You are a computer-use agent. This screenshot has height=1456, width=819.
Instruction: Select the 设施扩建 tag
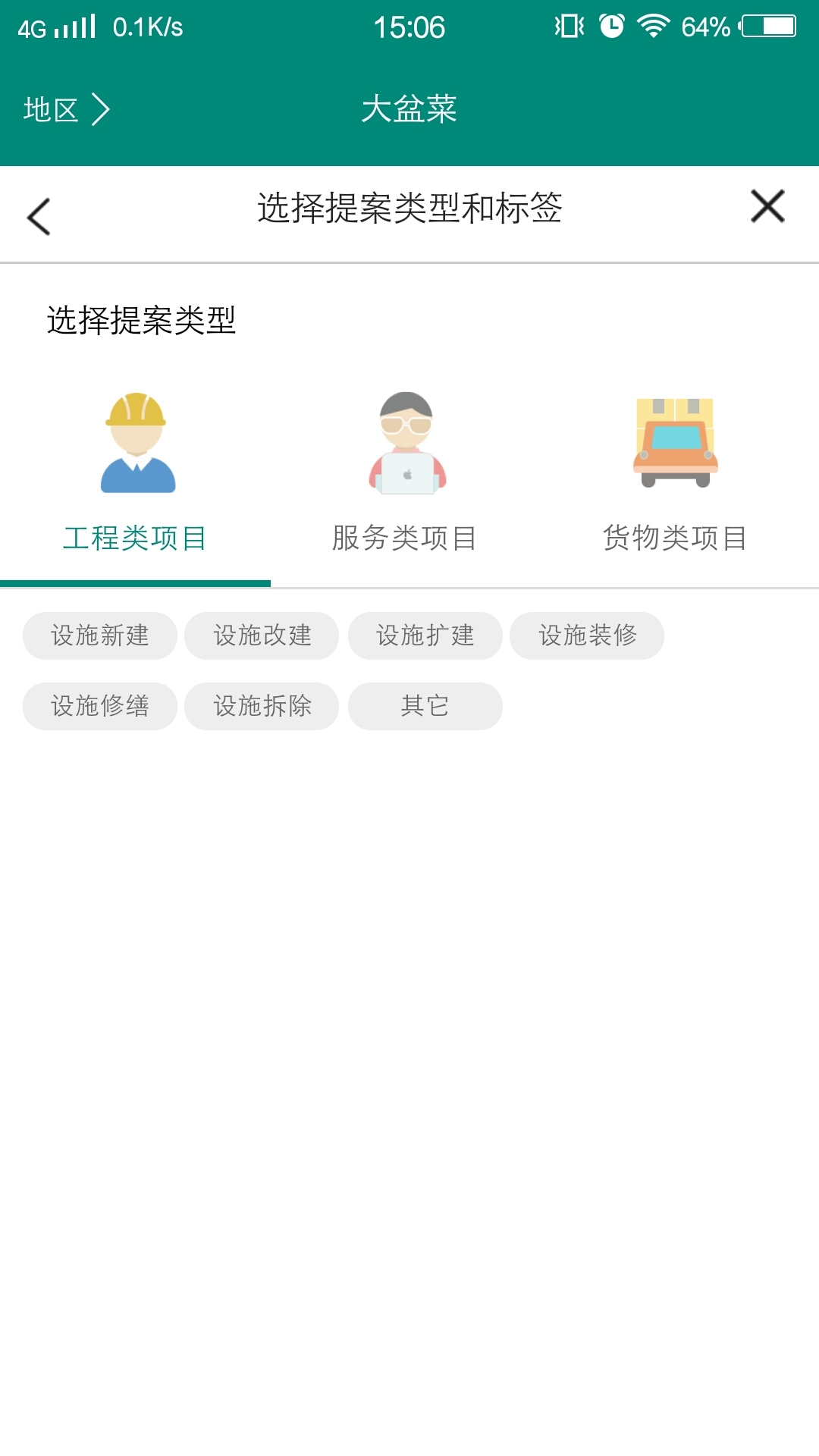click(x=425, y=635)
